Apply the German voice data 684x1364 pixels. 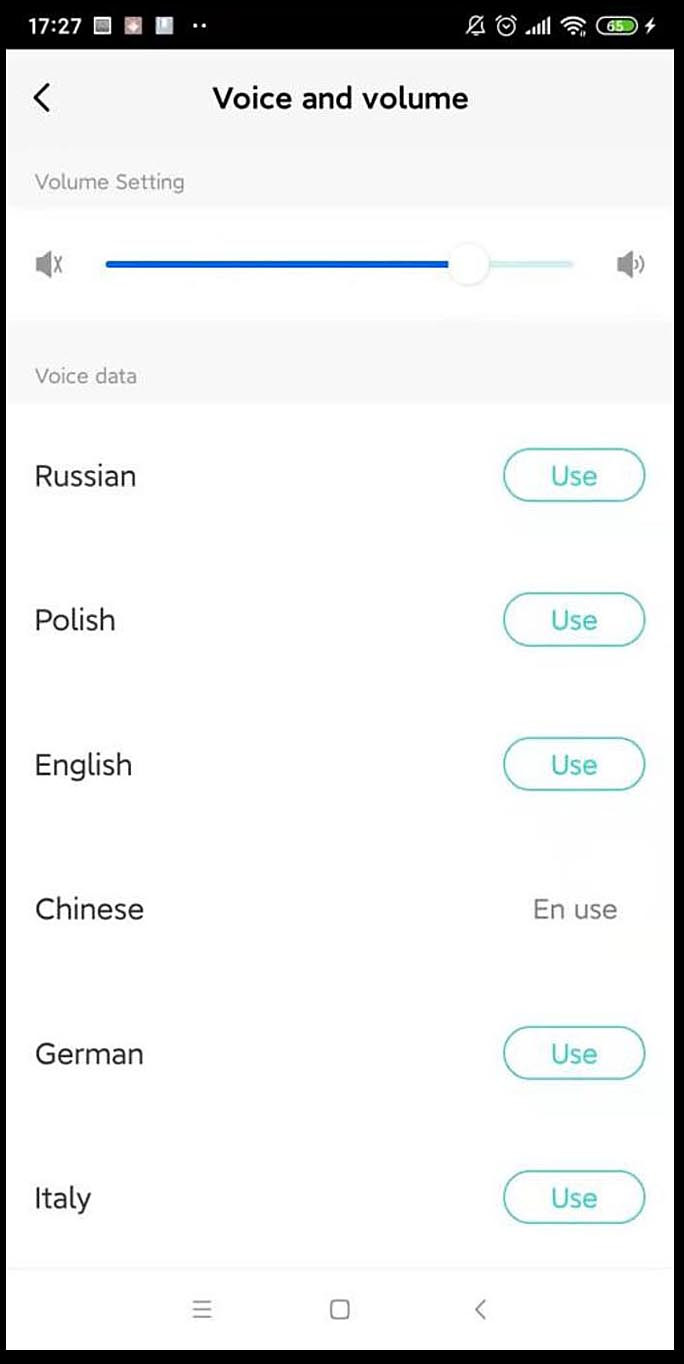click(x=574, y=1054)
